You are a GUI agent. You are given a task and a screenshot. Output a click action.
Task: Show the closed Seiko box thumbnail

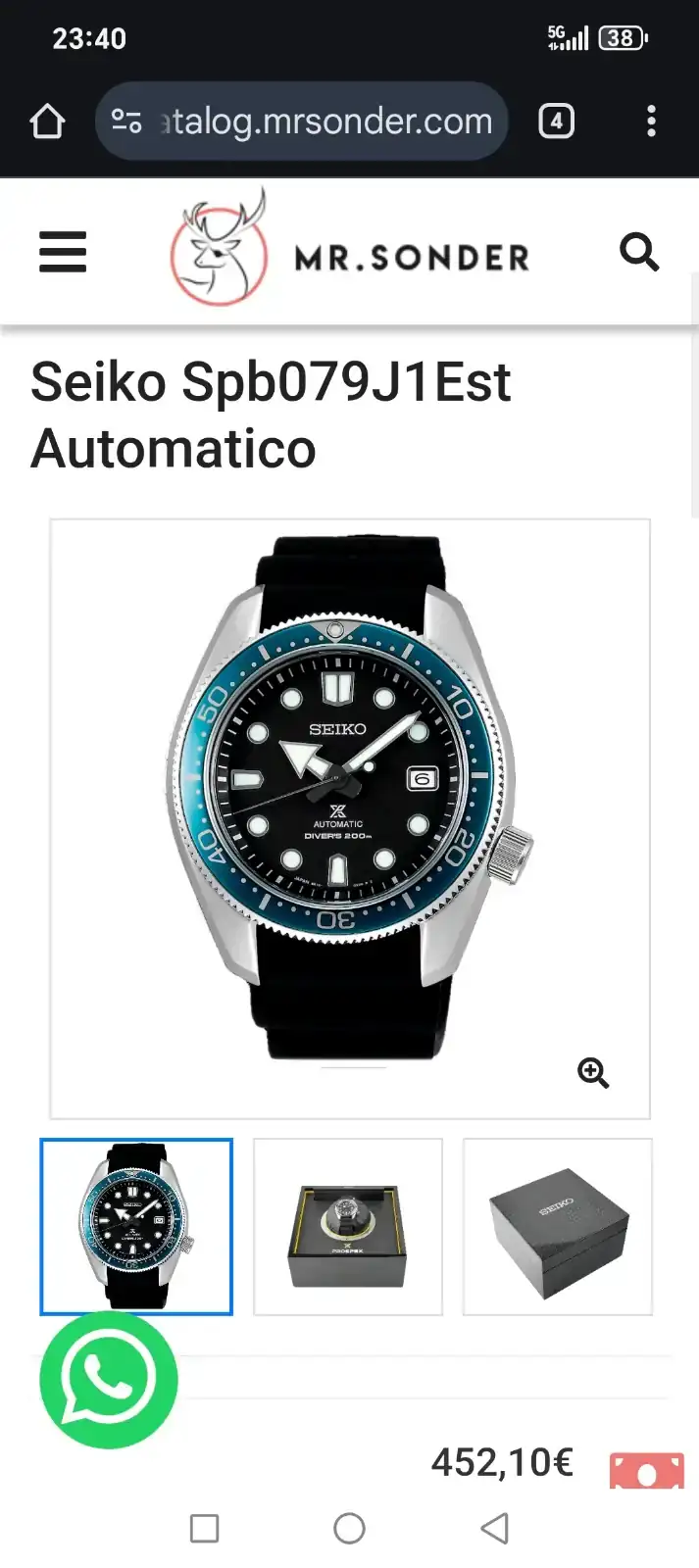coord(558,1226)
